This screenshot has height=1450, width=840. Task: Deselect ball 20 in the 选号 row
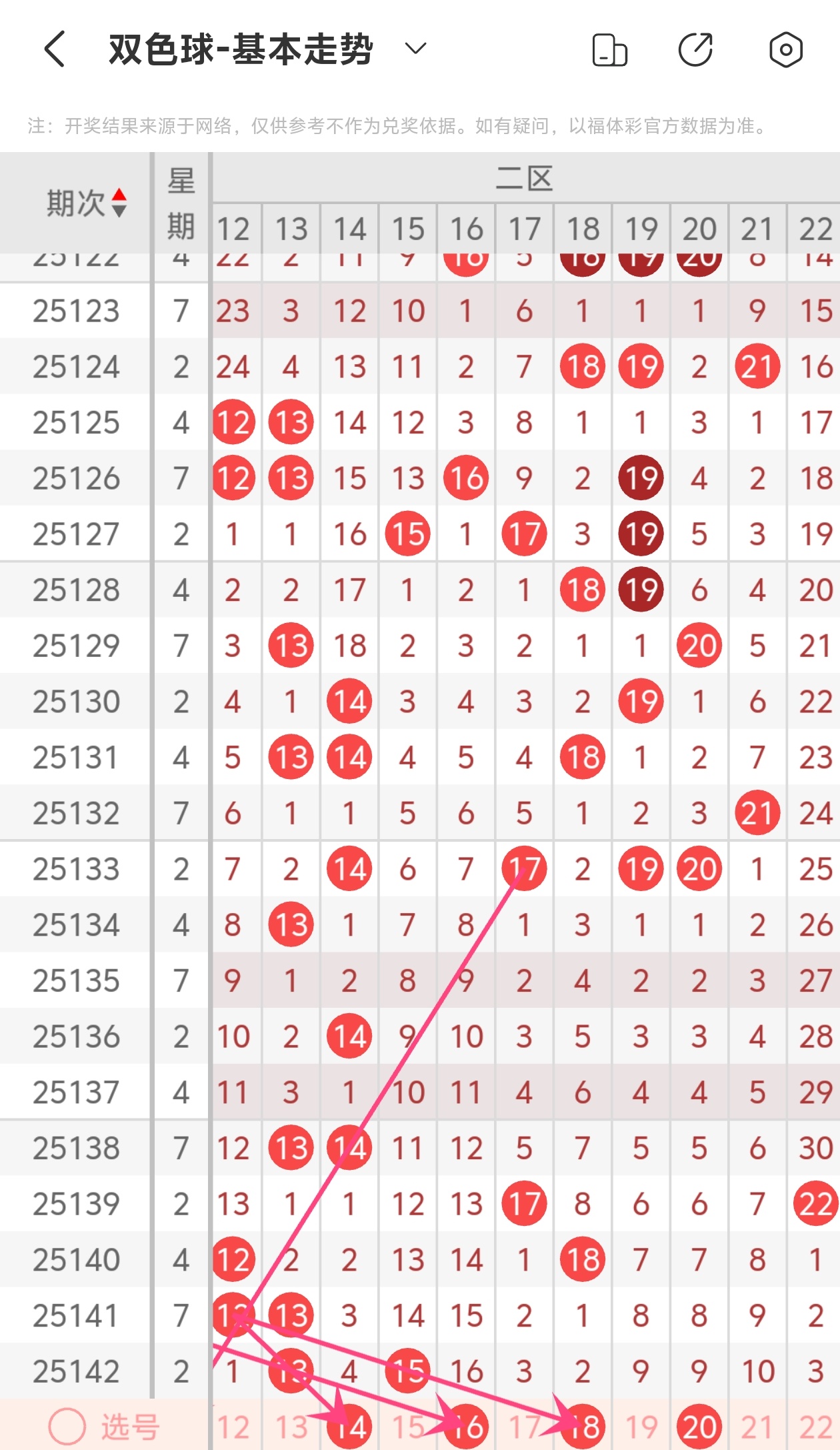pyautogui.click(x=699, y=1427)
